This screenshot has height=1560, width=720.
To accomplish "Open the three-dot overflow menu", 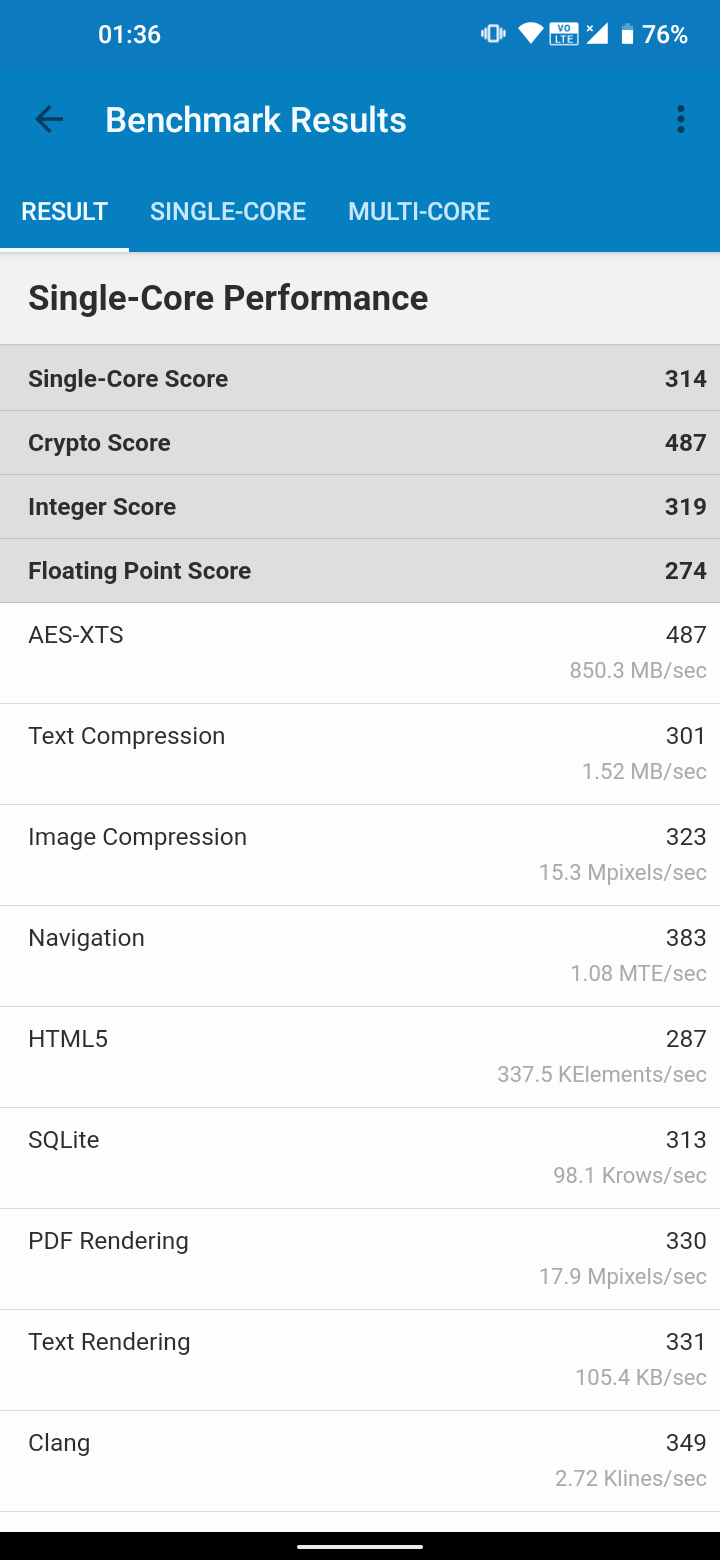I will click(681, 120).
